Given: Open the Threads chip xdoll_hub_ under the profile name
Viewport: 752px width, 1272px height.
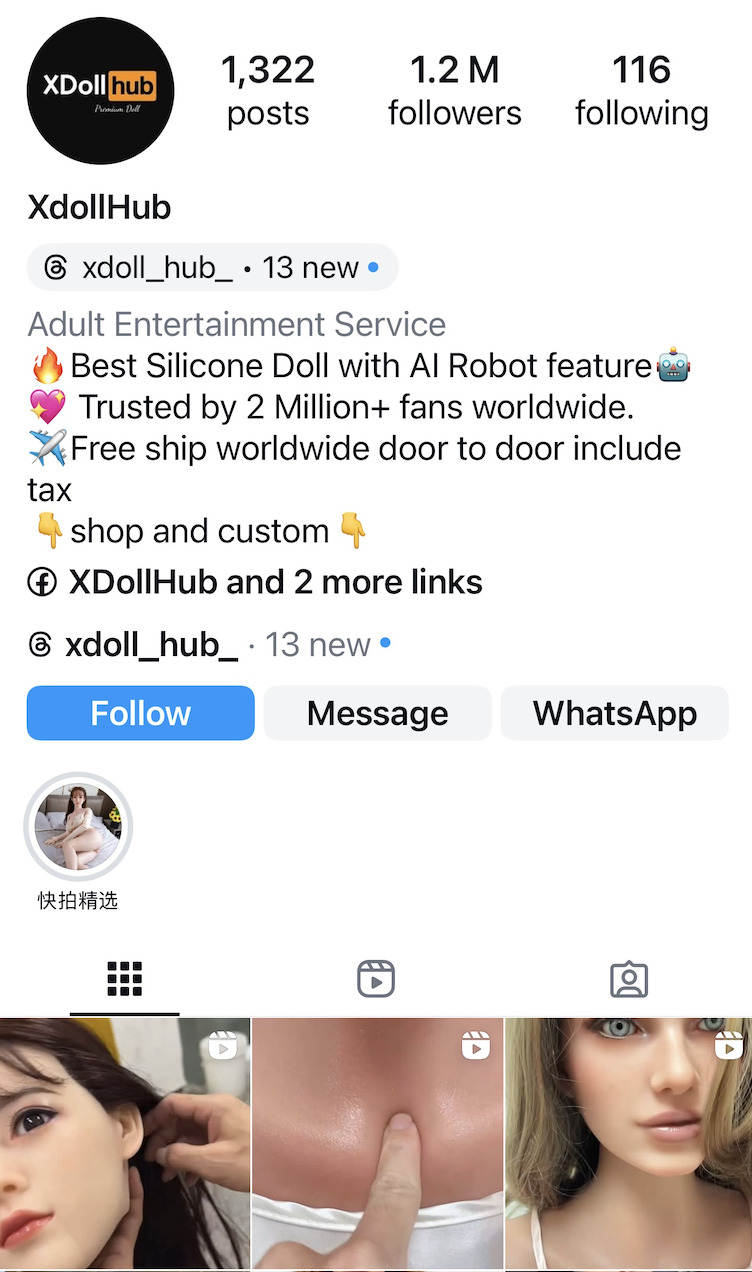Looking at the screenshot, I should pyautogui.click(x=212, y=268).
